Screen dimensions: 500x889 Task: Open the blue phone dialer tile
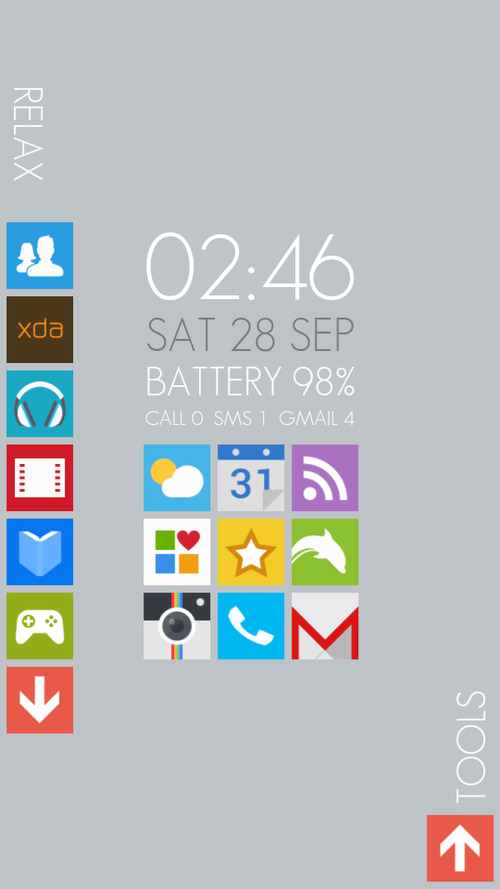251,626
